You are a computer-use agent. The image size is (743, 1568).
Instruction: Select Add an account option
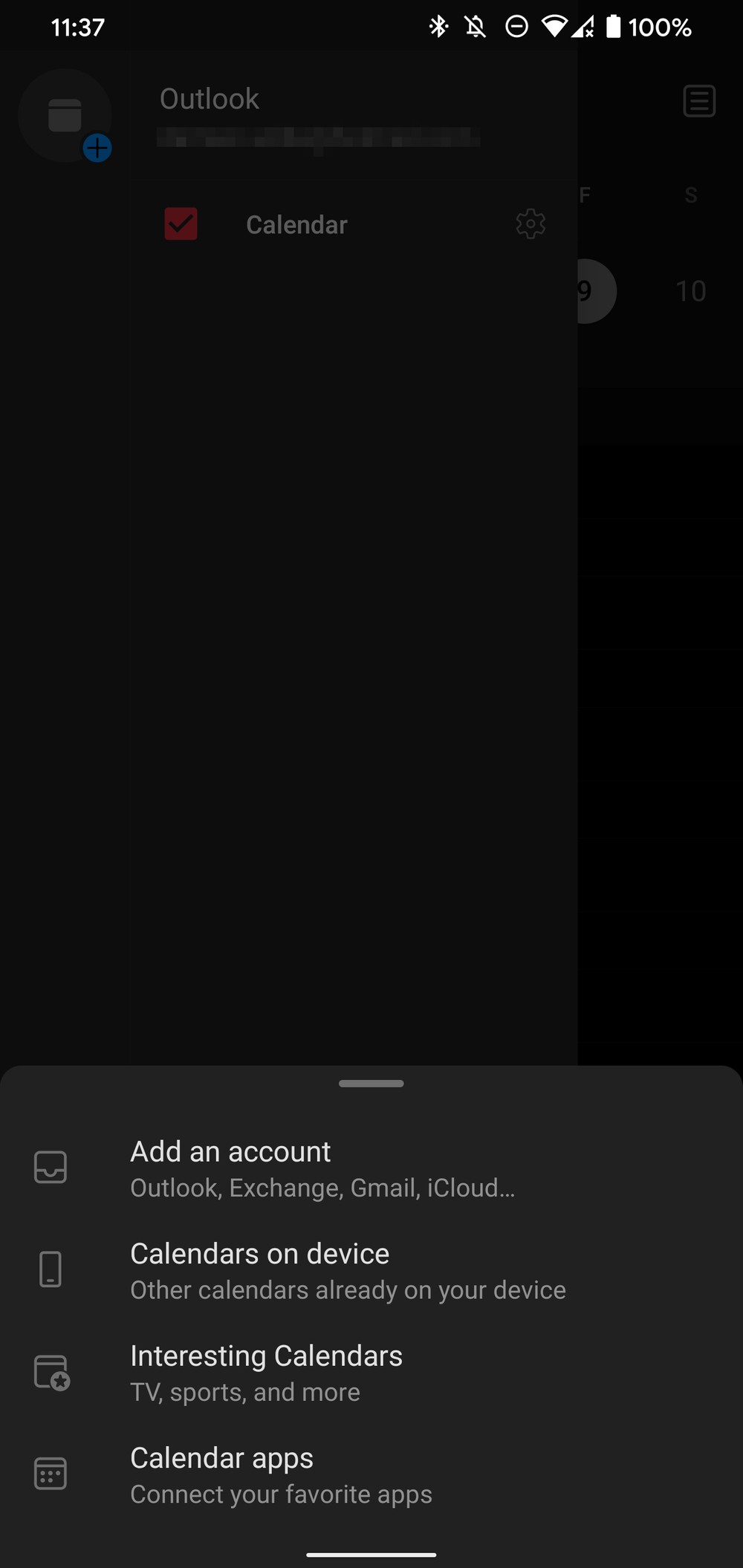[322, 1168]
